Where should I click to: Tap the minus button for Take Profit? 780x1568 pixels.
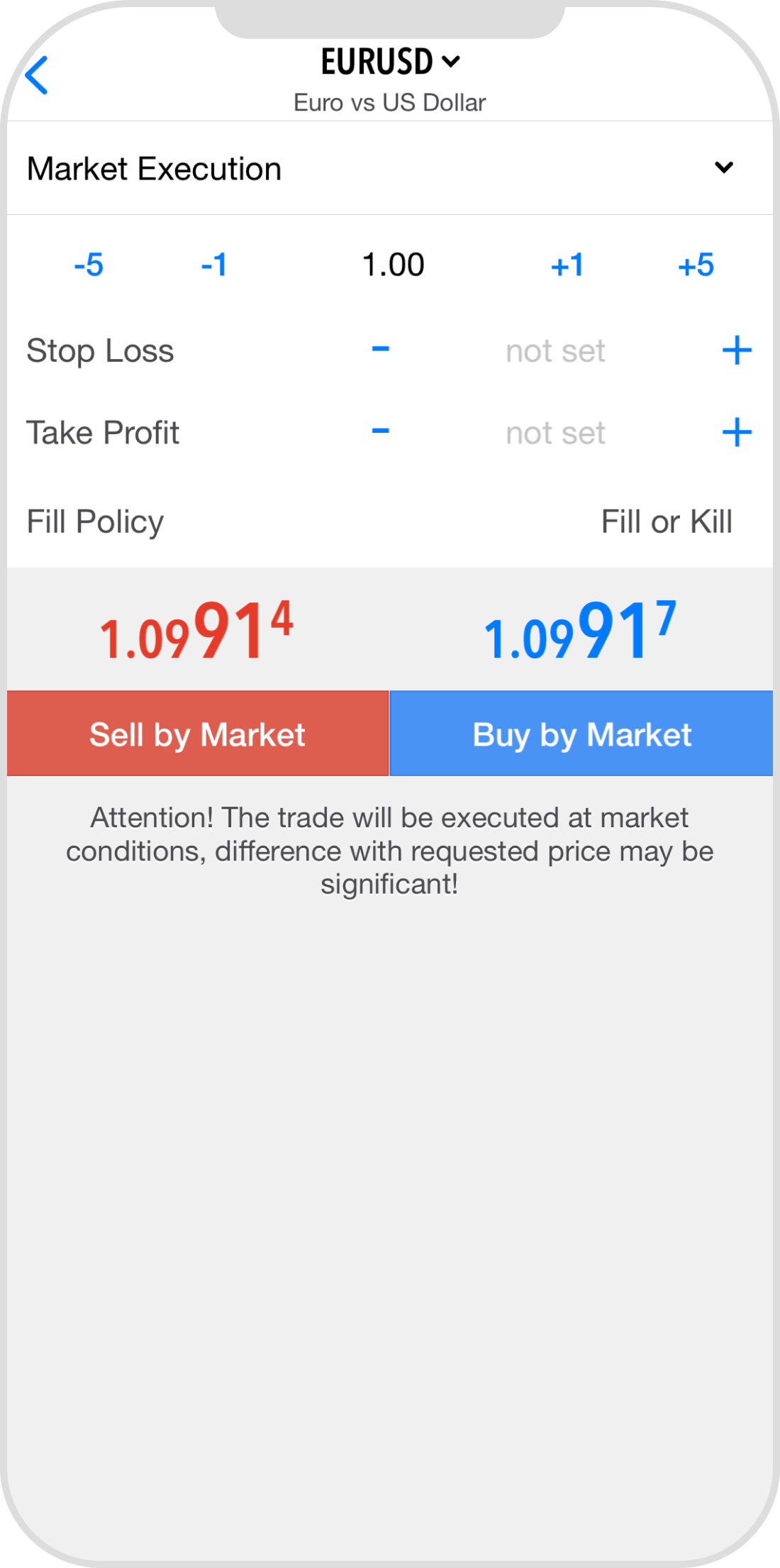coord(381,431)
